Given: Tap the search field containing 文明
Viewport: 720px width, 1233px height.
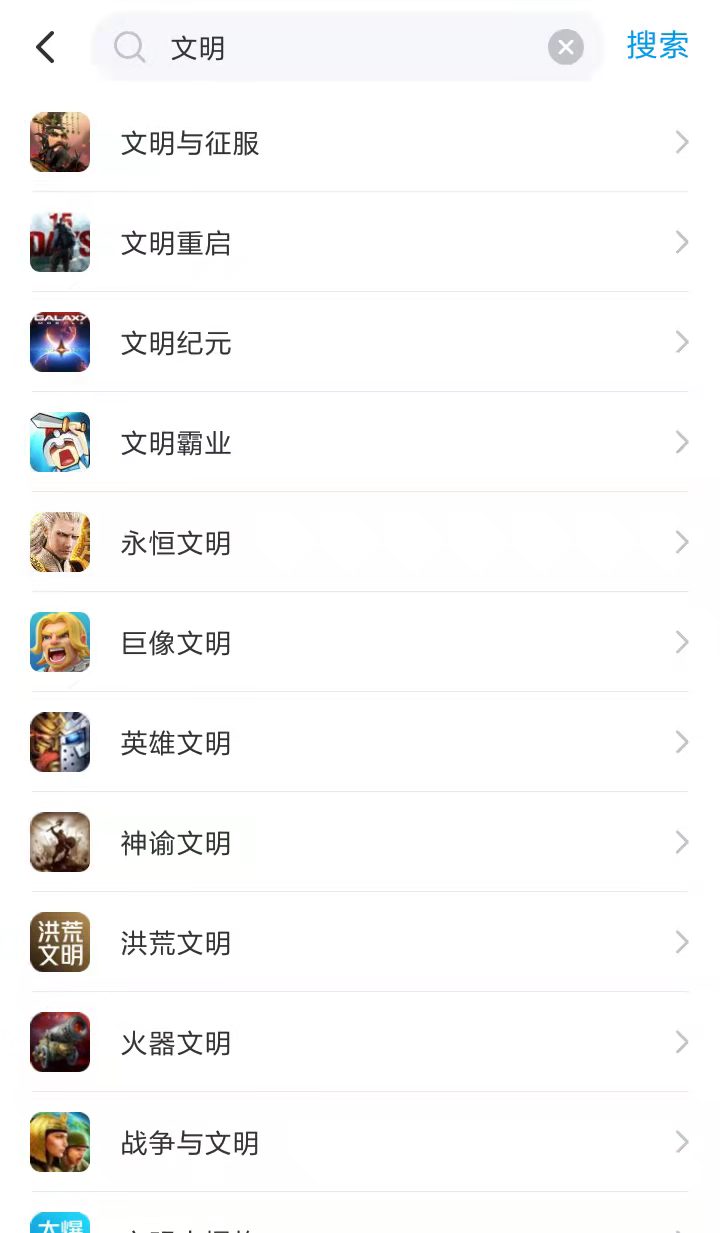Looking at the screenshot, I should [x=340, y=47].
